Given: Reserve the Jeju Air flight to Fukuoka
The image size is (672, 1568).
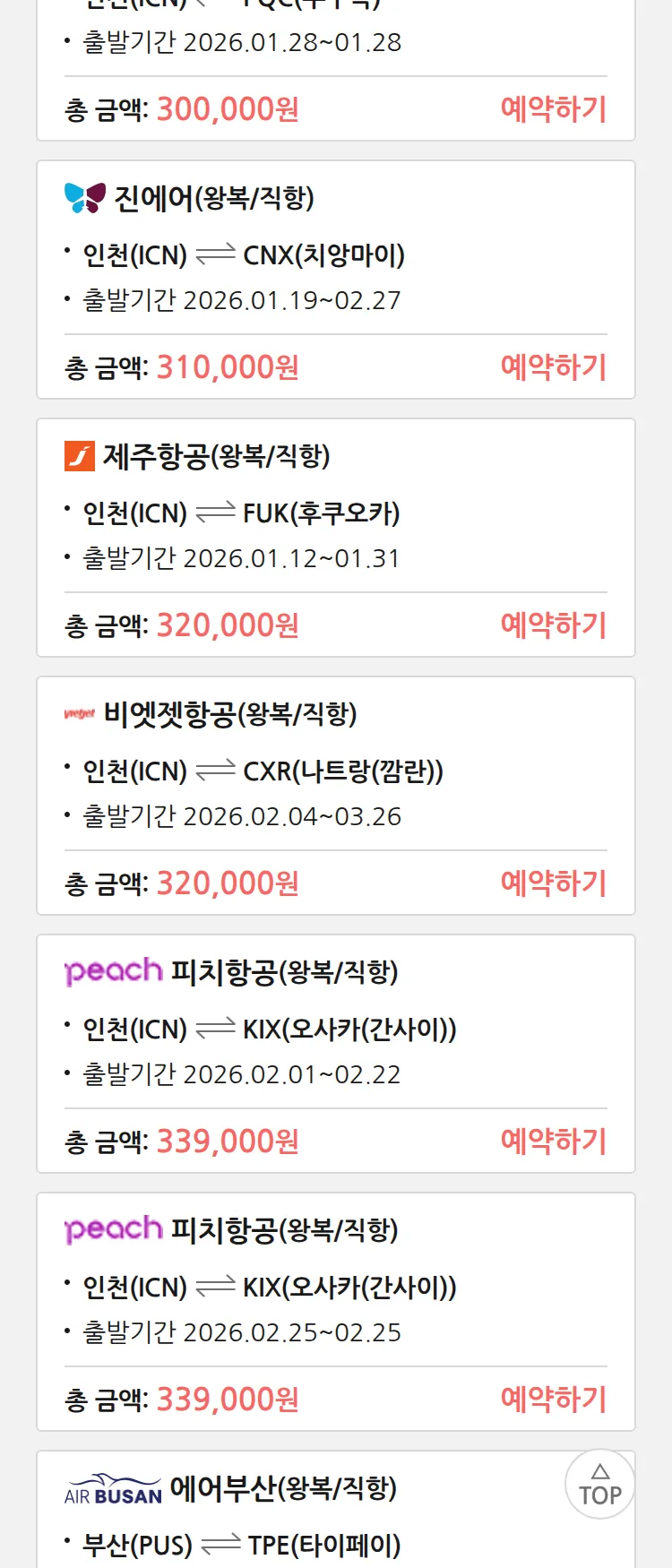Looking at the screenshot, I should tap(553, 625).
